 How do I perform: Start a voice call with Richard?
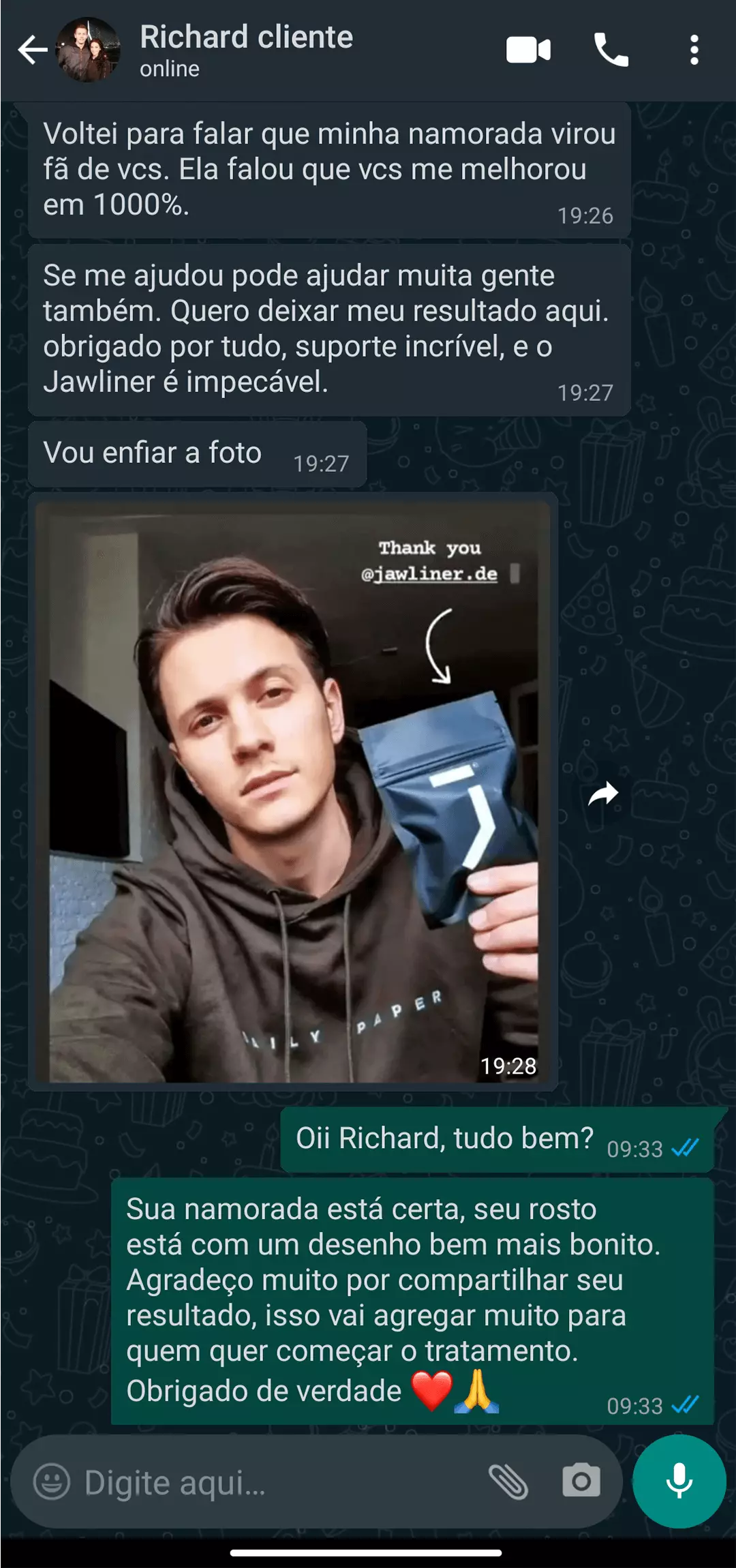611,50
